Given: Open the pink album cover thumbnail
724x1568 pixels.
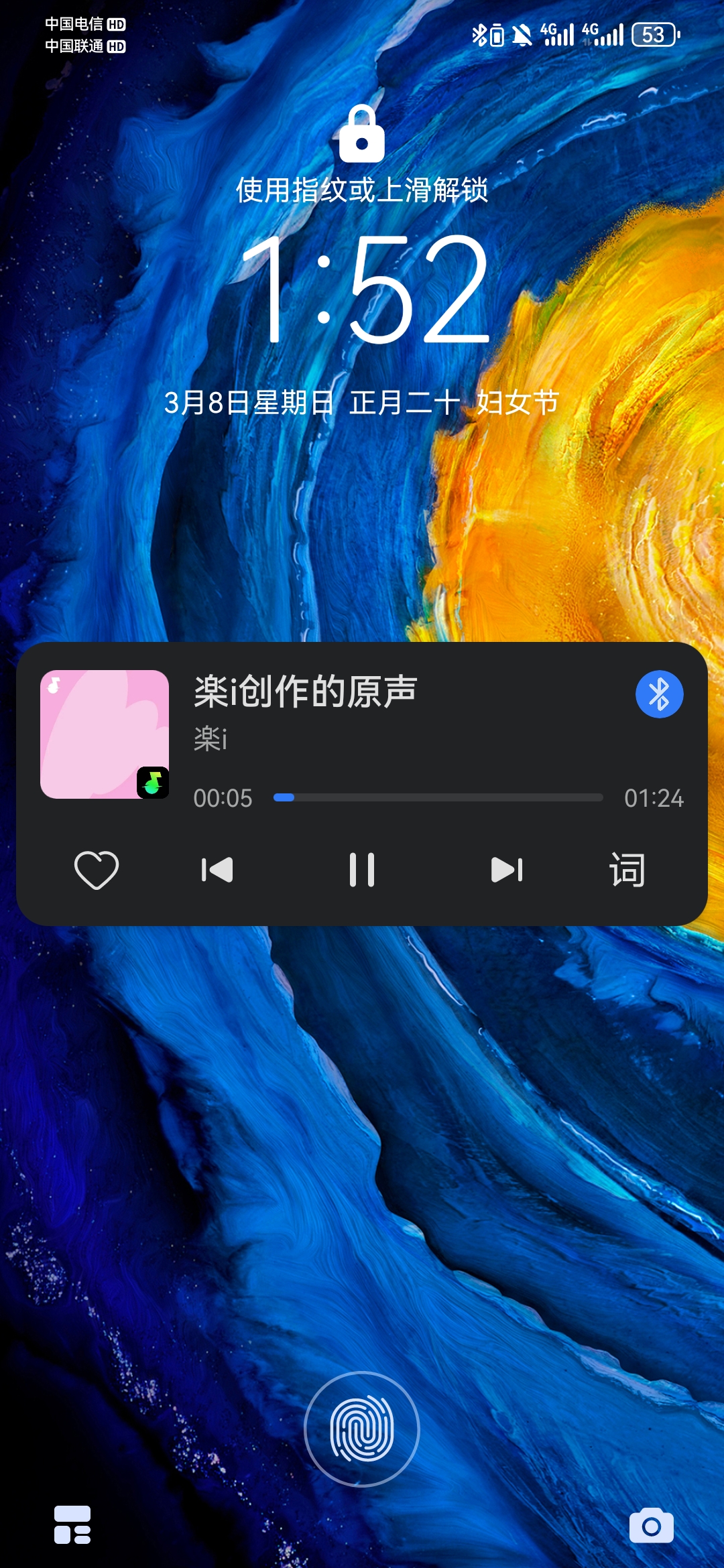Looking at the screenshot, I should 105,734.
